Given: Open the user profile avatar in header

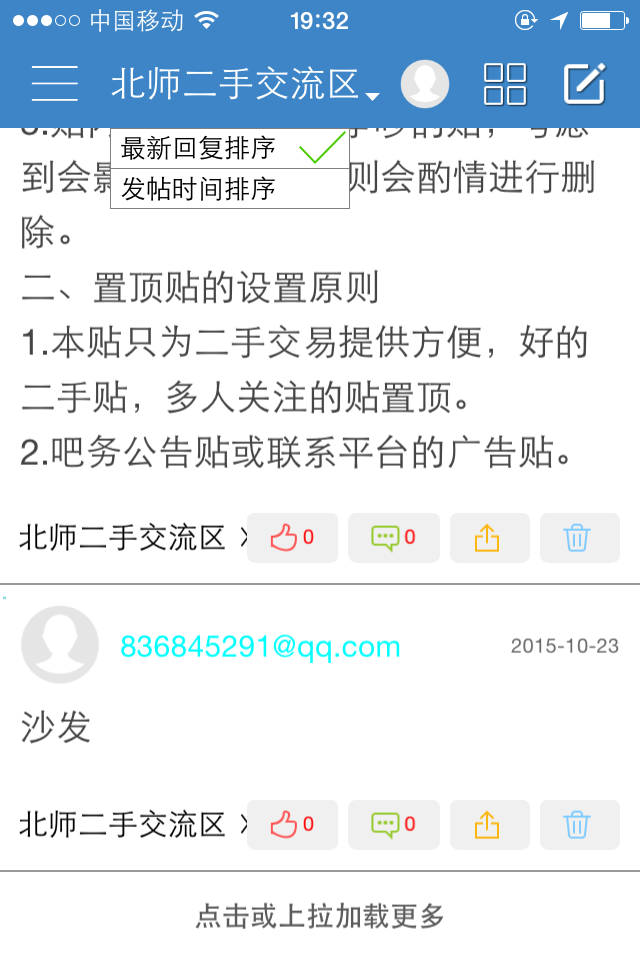Looking at the screenshot, I should [425, 84].
